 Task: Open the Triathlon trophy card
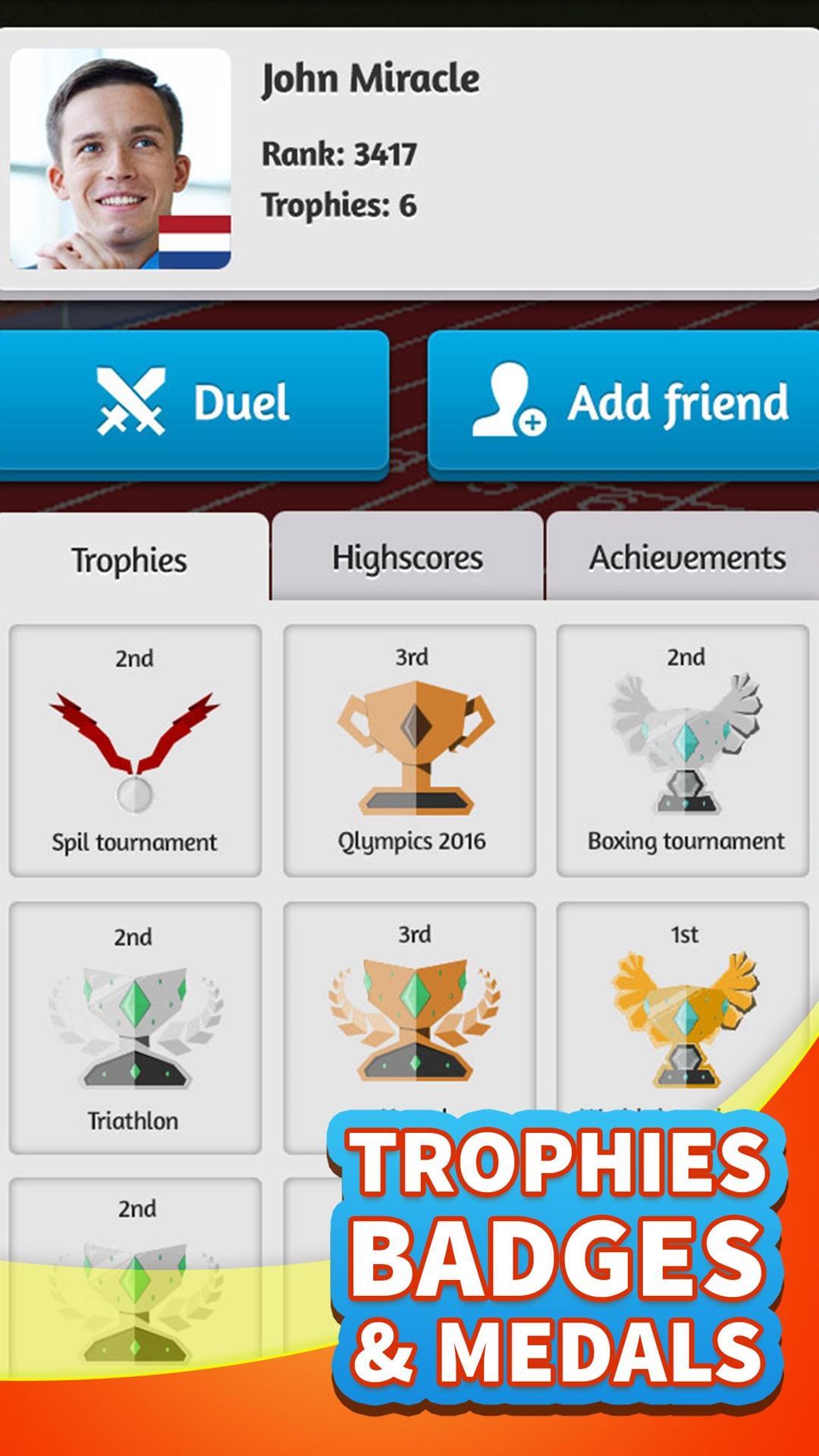[135, 1028]
